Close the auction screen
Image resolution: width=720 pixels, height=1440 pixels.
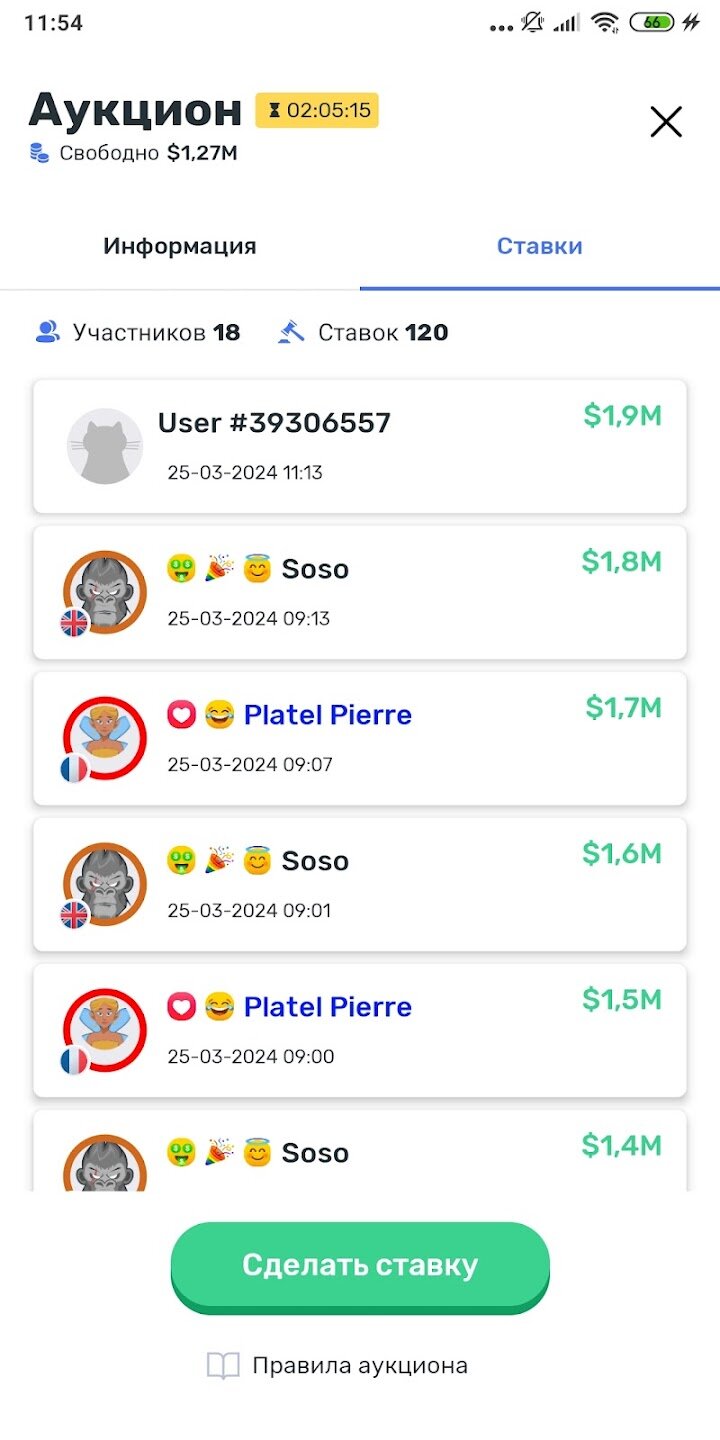tap(666, 122)
